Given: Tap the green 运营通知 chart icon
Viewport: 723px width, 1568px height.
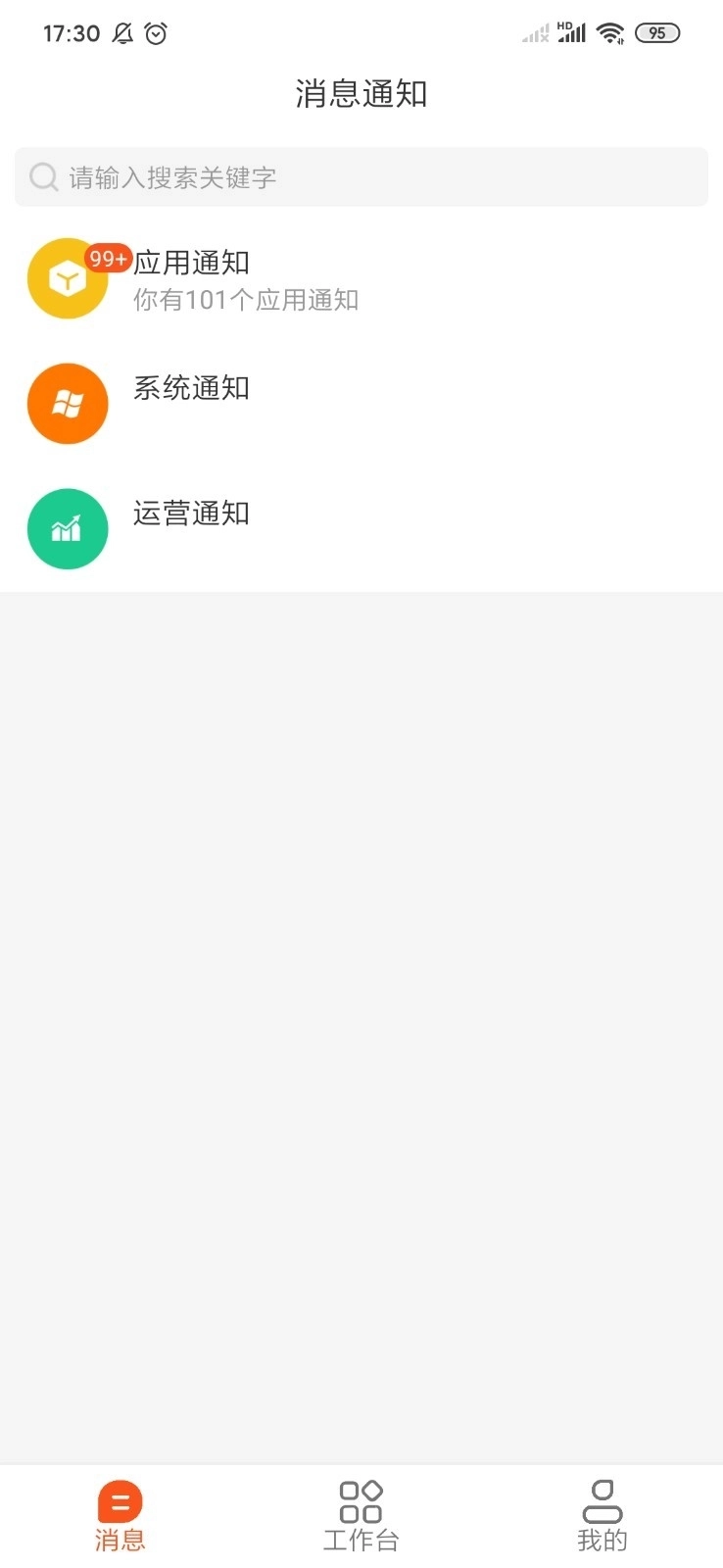Looking at the screenshot, I should 67,528.
